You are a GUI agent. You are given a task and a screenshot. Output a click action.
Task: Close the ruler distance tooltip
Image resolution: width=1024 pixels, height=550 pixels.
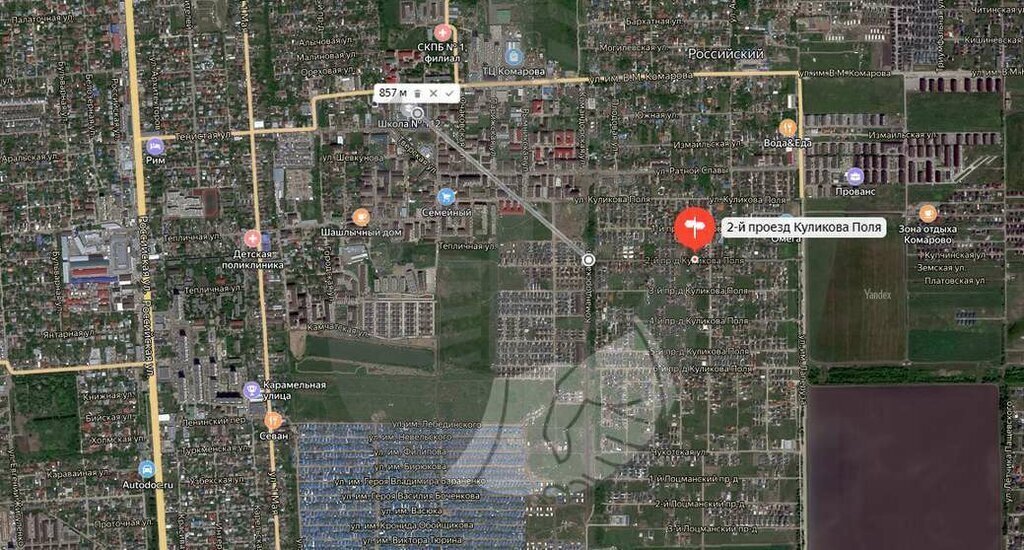pyautogui.click(x=433, y=93)
